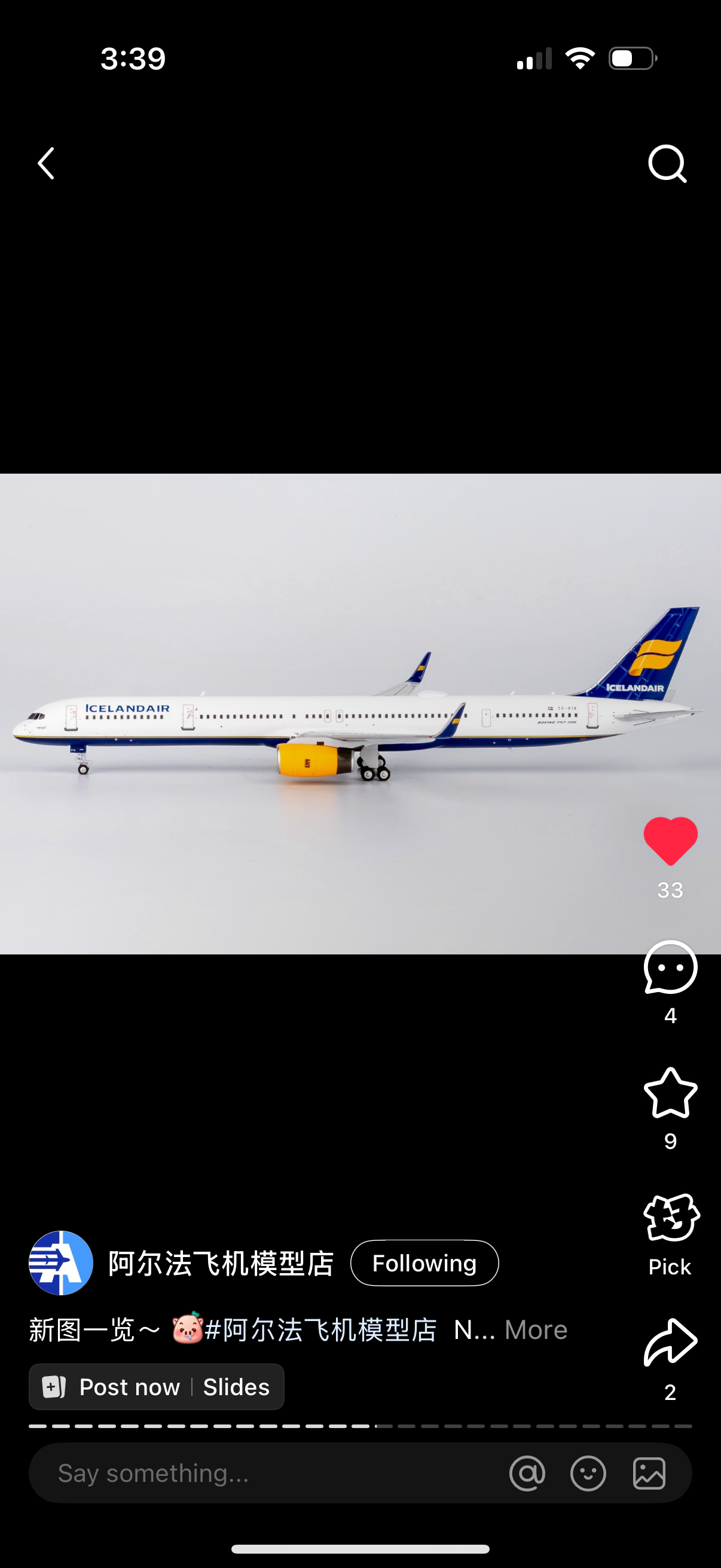Tap the Pick icon
This screenshot has width=721, height=1568.
[x=670, y=1219]
